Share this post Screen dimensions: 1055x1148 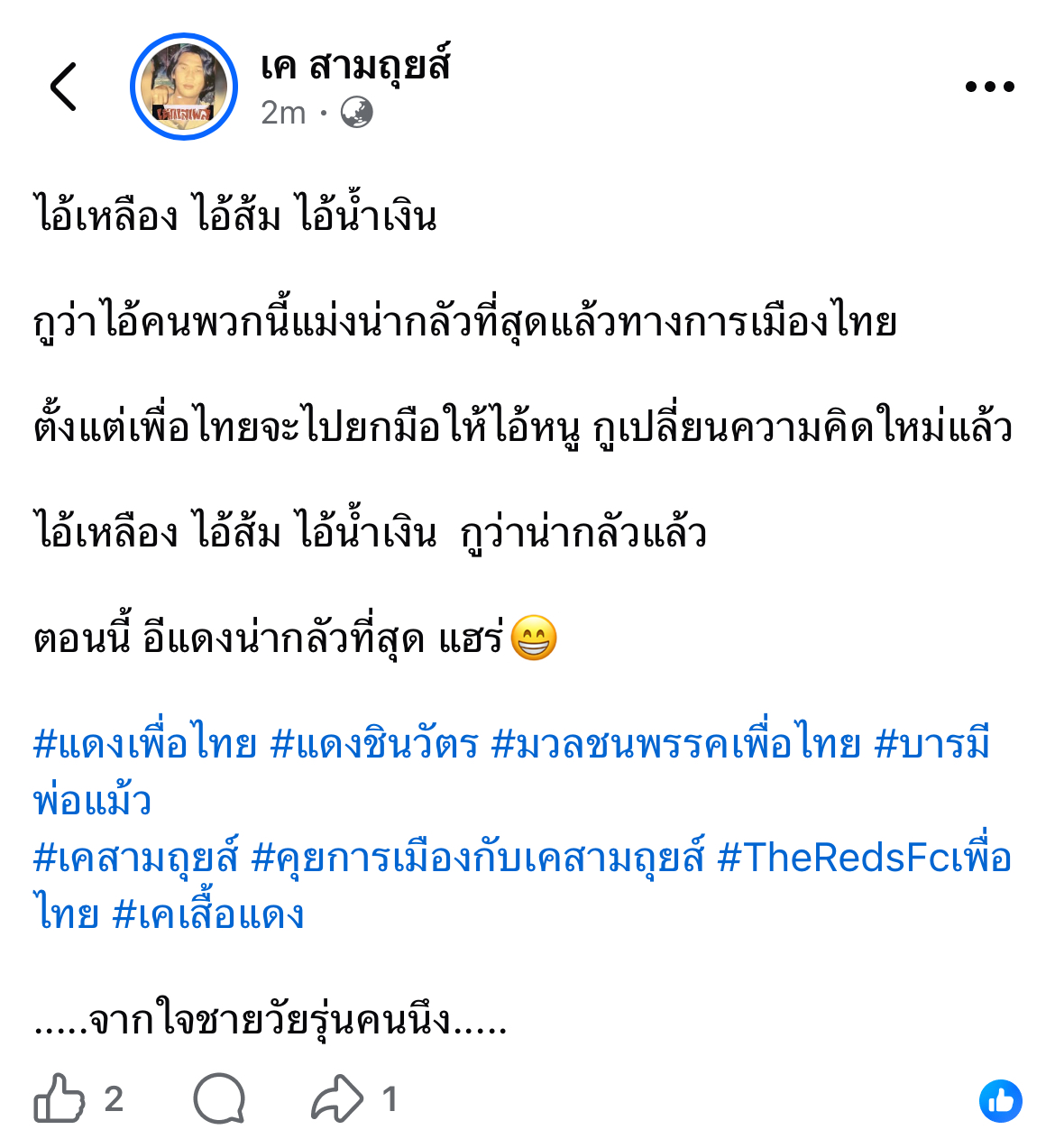[337, 1098]
